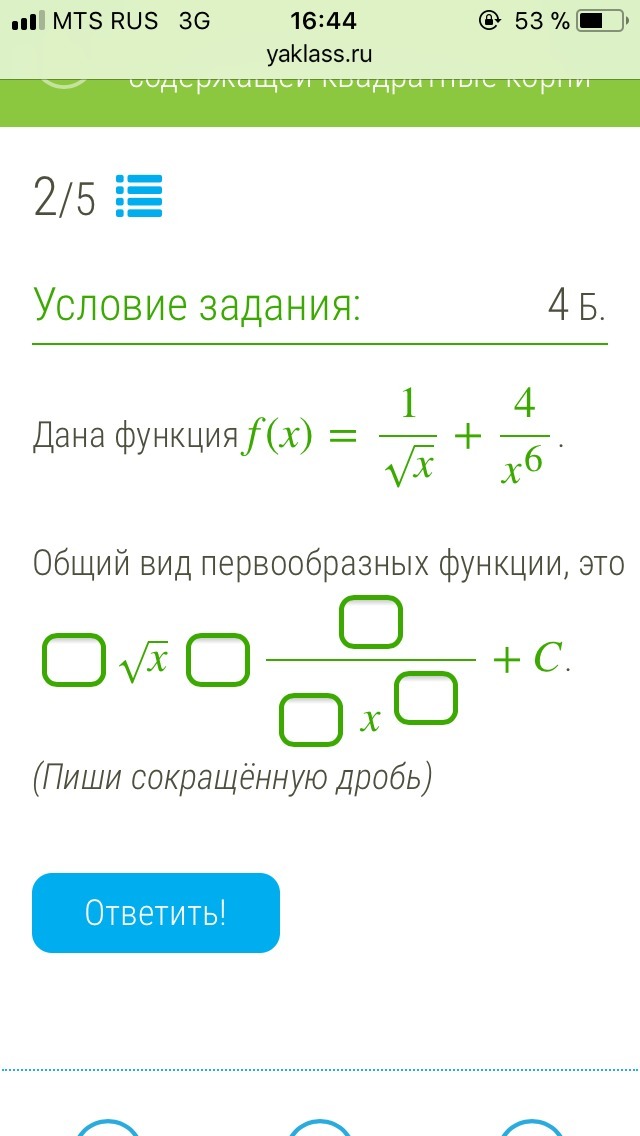Focus the denominator coefficient box before x

click(311, 719)
